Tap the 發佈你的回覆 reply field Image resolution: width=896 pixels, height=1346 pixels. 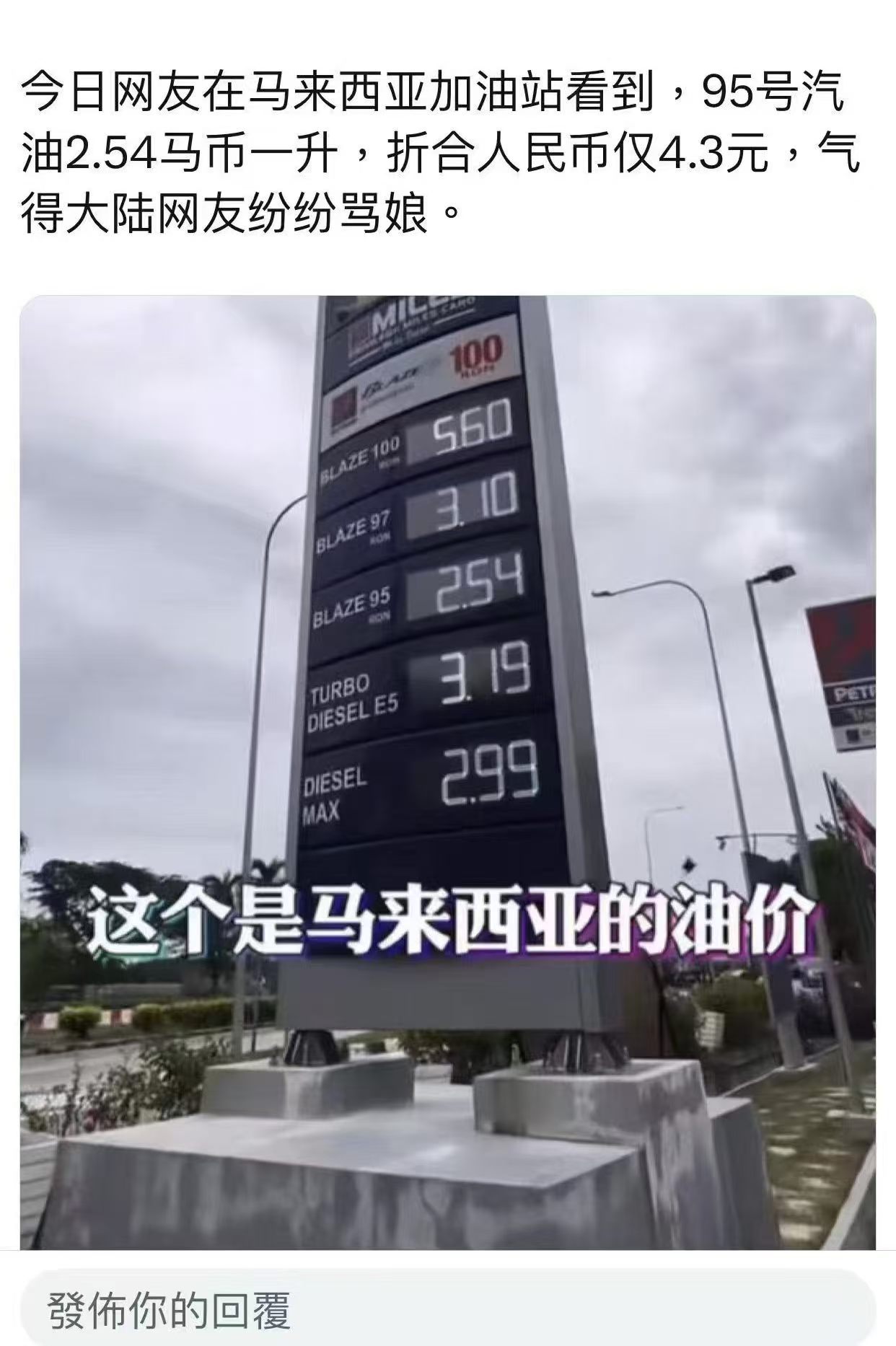pos(448,1311)
